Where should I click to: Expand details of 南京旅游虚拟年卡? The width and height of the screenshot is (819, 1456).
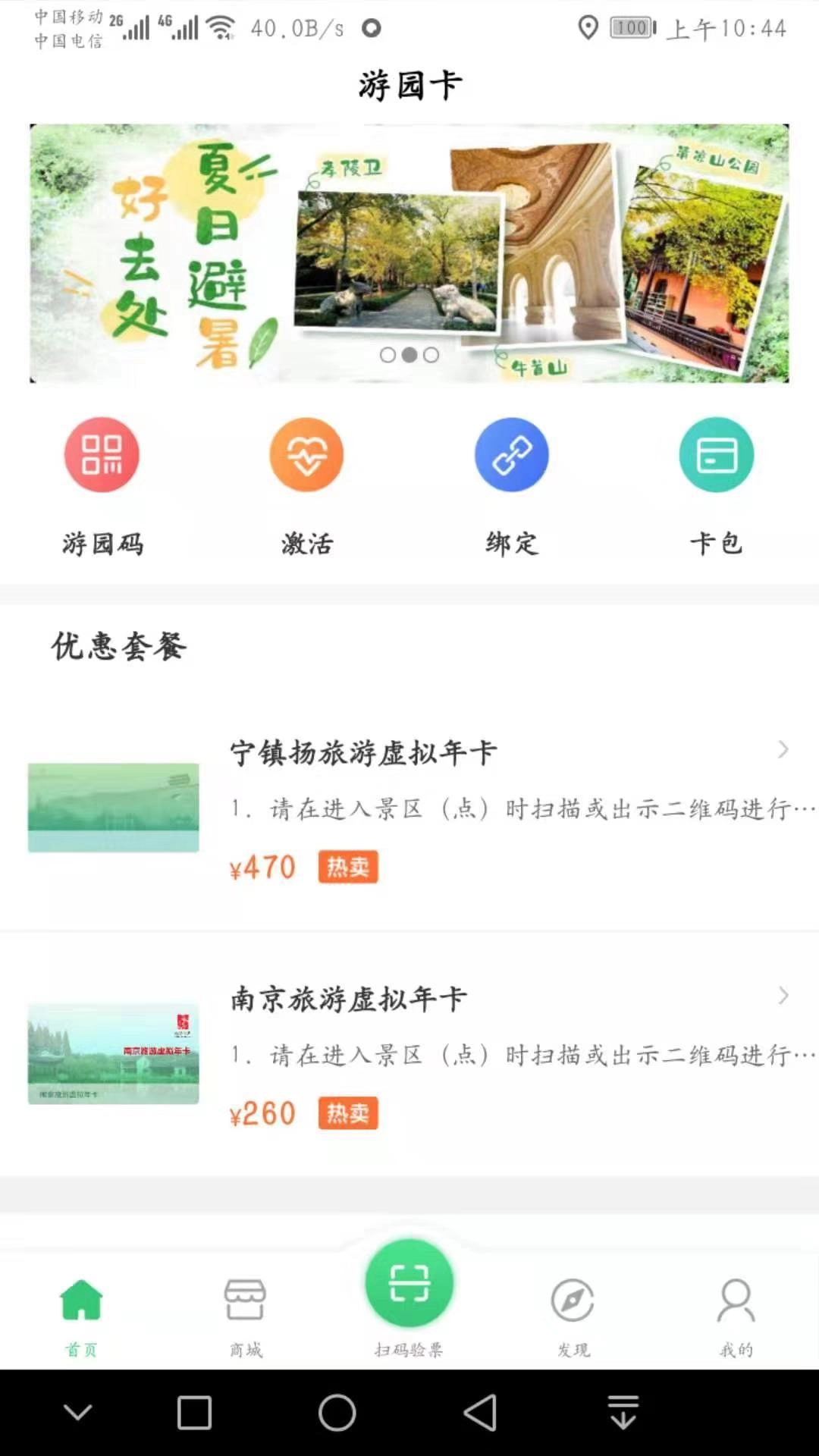pyautogui.click(x=784, y=996)
